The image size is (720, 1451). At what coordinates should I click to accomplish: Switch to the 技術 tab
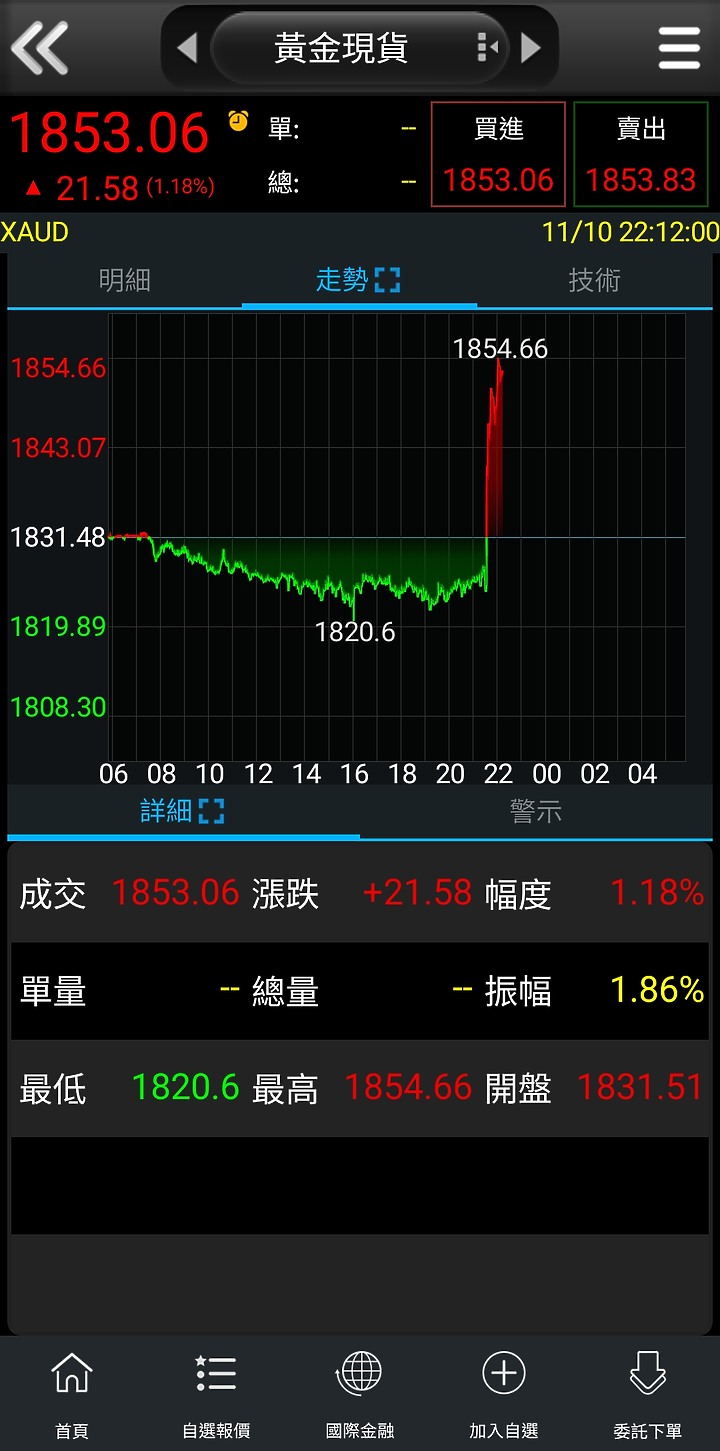coord(595,280)
